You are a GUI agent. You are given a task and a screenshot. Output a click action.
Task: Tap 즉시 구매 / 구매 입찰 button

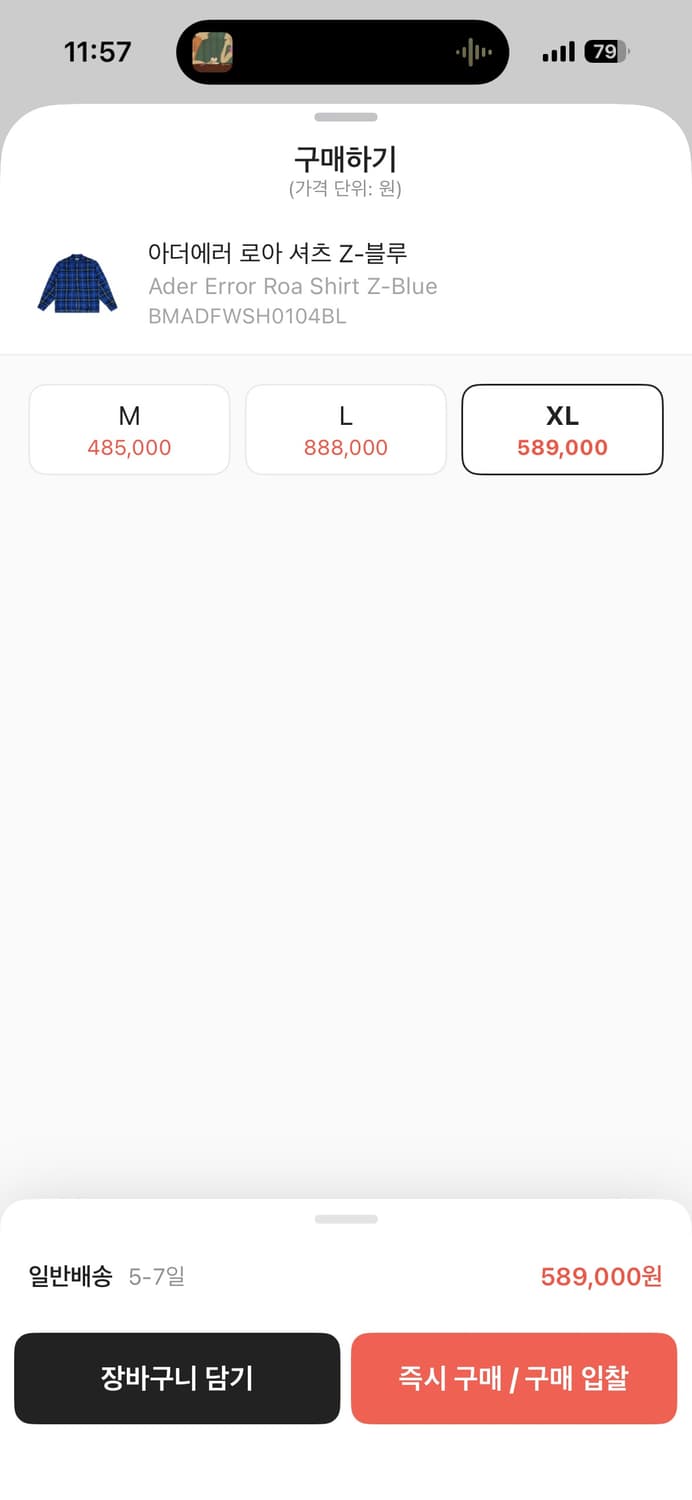(x=514, y=1378)
